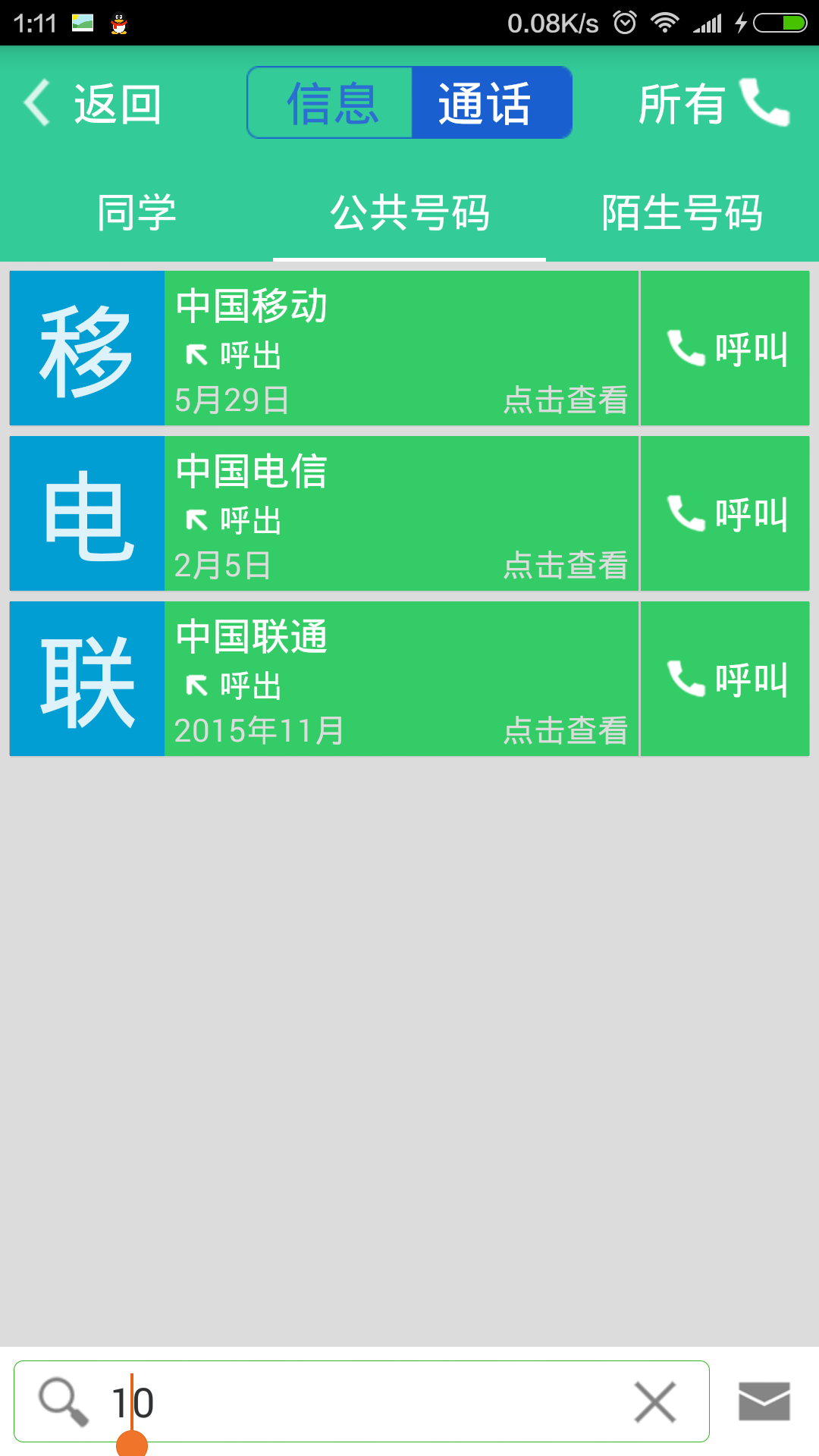Open the 所有 call filter
The height and width of the screenshot is (1456, 819).
click(x=713, y=103)
